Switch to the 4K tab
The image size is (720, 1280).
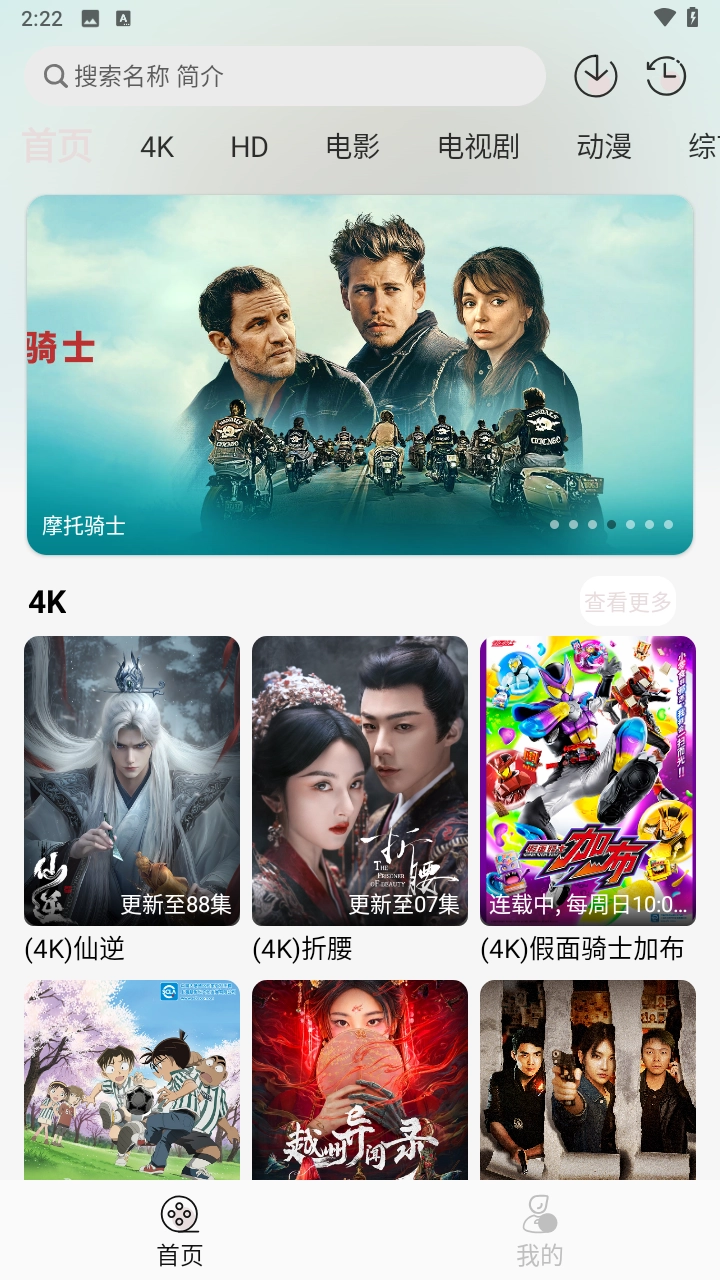[x=155, y=147]
